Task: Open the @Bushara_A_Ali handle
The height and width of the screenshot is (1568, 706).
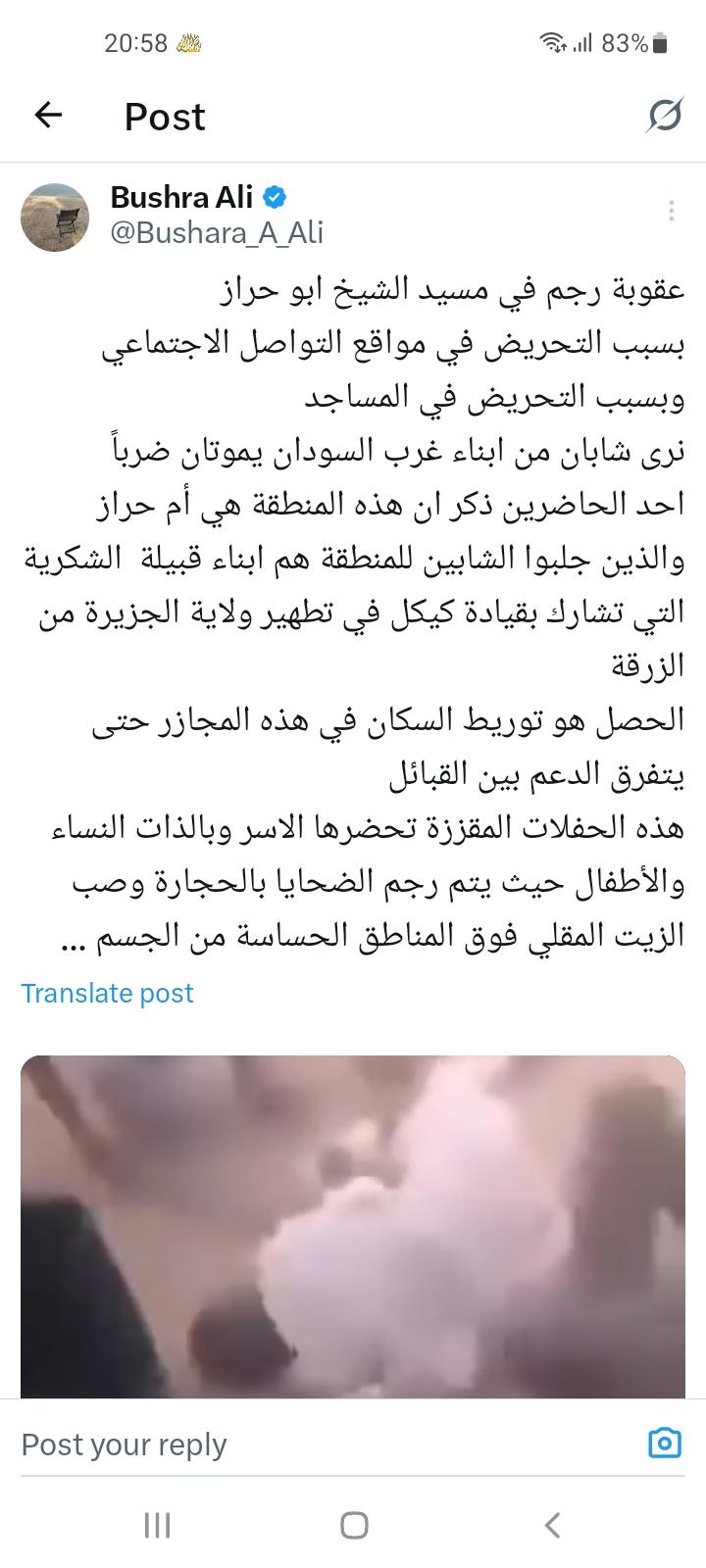Action: pyautogui.click(x=217, y=232)
